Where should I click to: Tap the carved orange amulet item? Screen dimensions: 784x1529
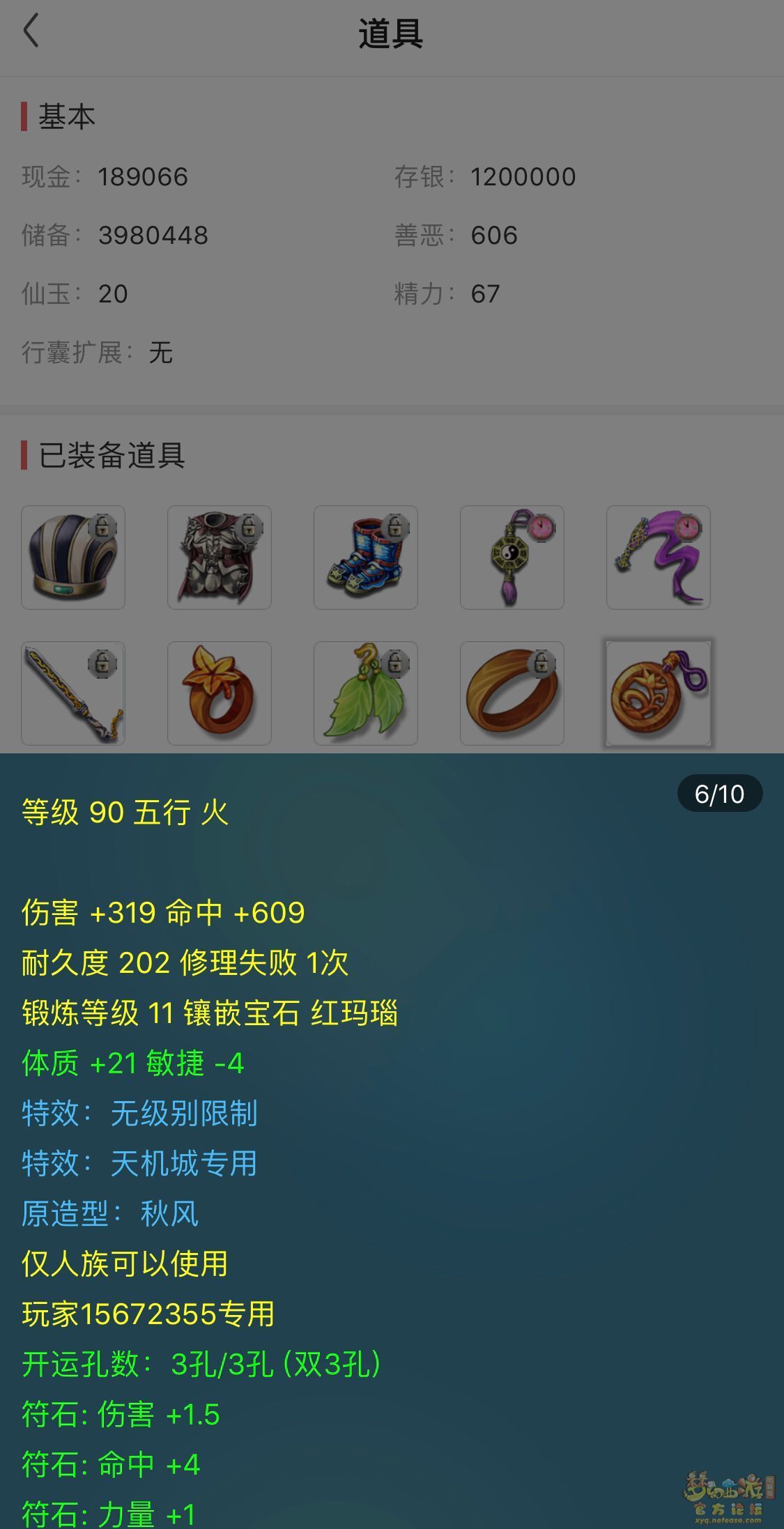click(659, 693)
